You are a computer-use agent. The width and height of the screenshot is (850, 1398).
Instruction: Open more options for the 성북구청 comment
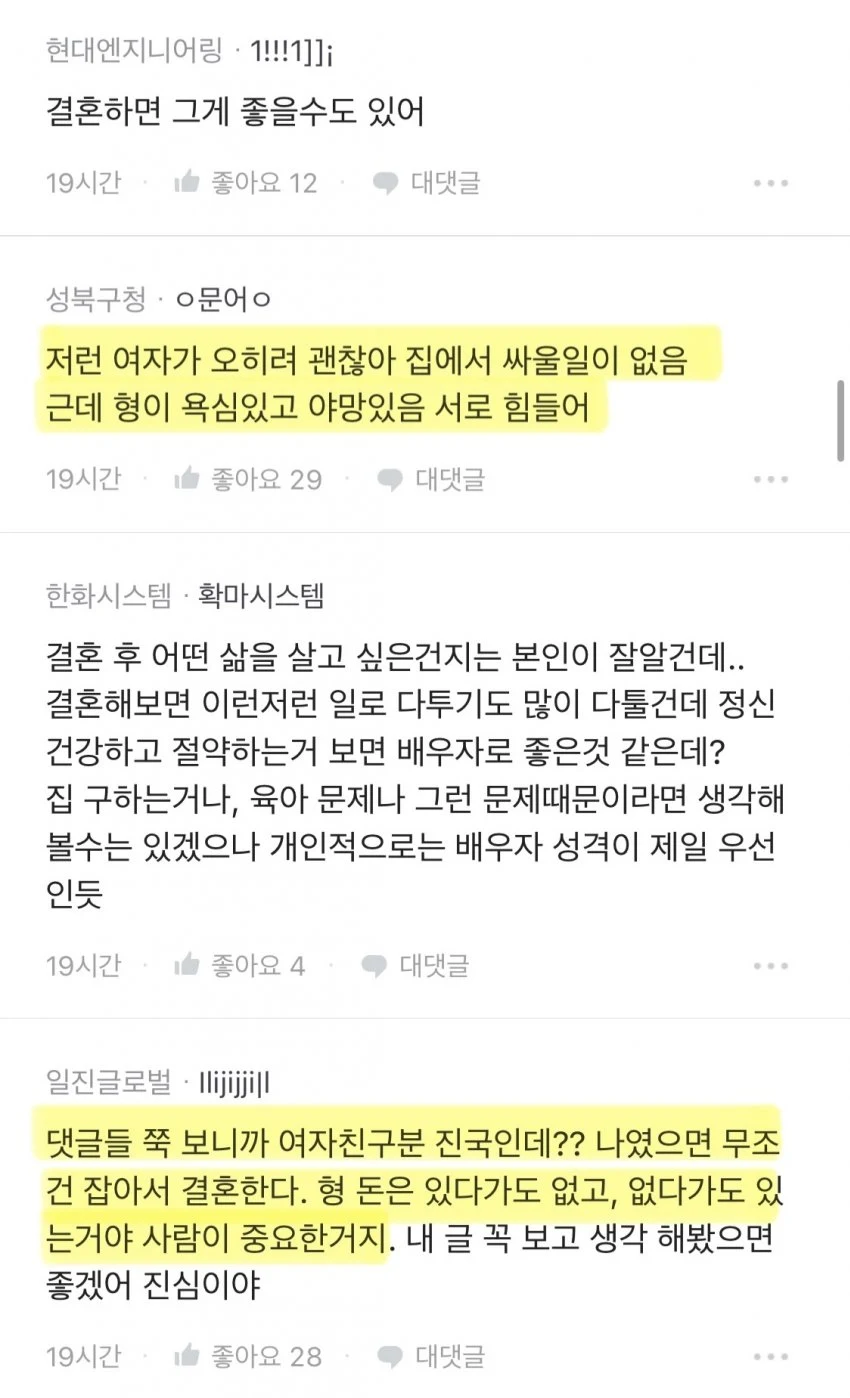pyautogui.click(x=771, y=479)
